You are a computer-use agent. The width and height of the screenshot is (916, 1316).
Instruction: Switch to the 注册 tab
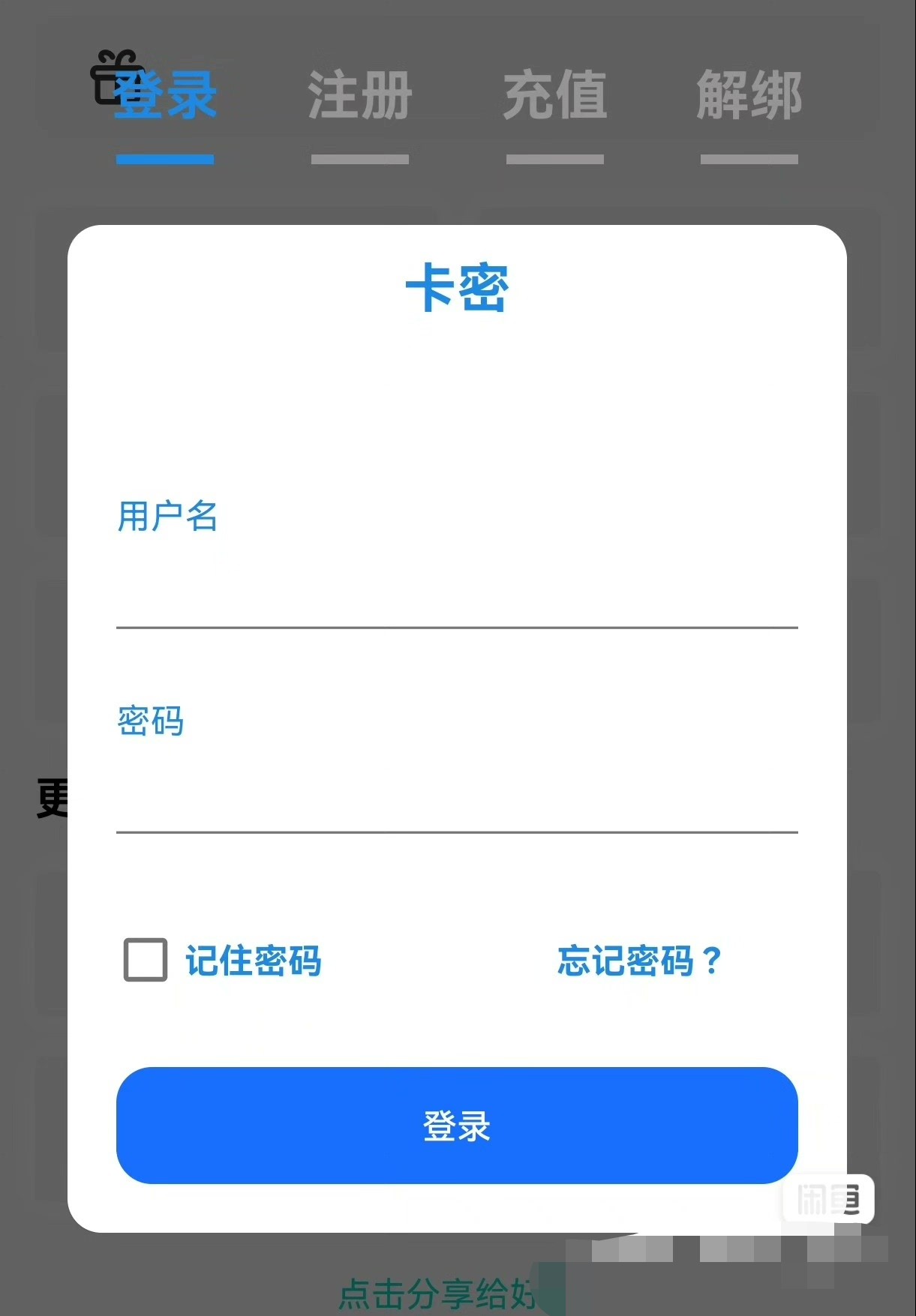[x=360, y=97]
